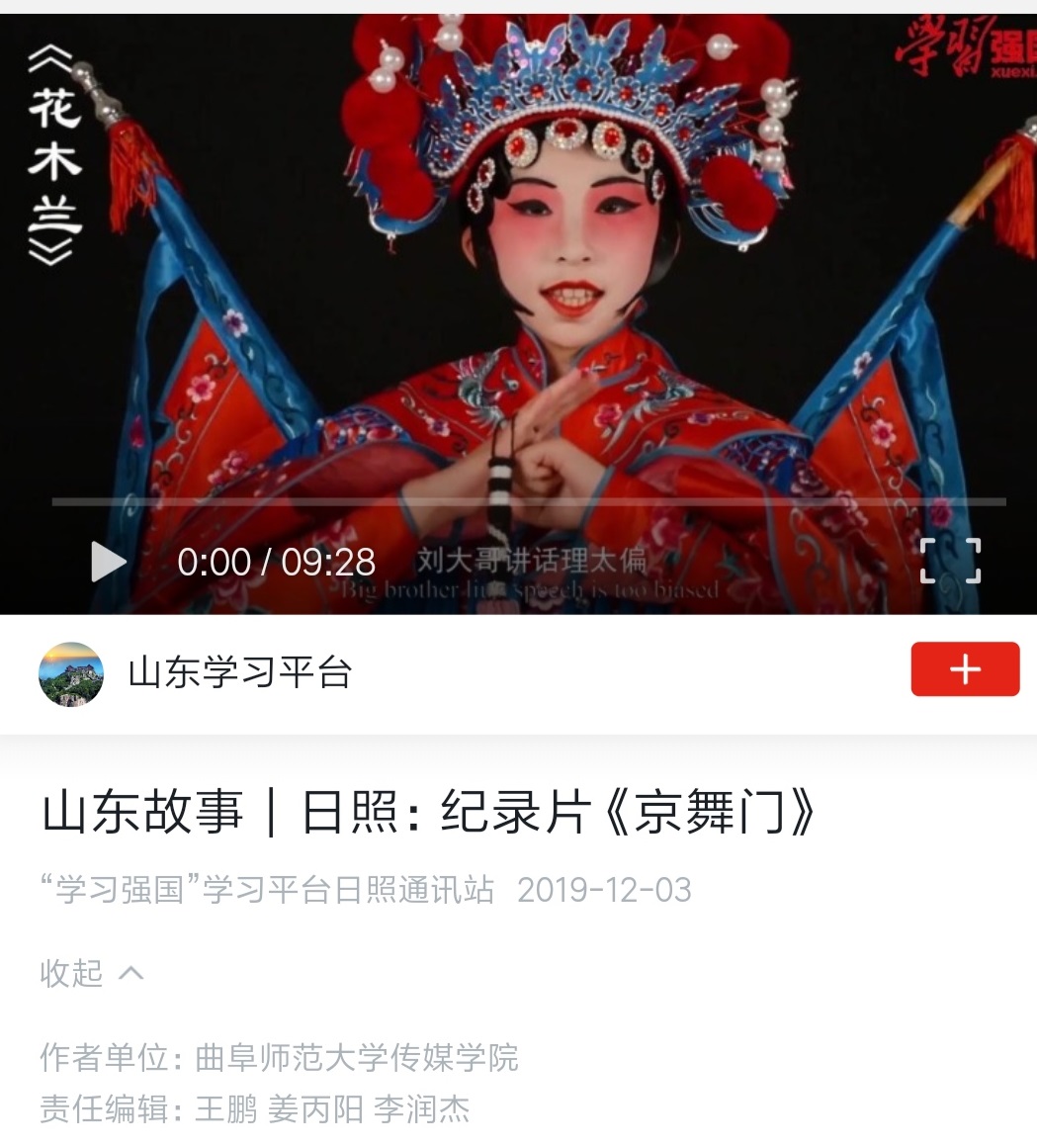The width and height of the screenshot is (1037, 1148).
Task: Open the 山东学习平台 account profile
Action: click(x=240, y=673)
